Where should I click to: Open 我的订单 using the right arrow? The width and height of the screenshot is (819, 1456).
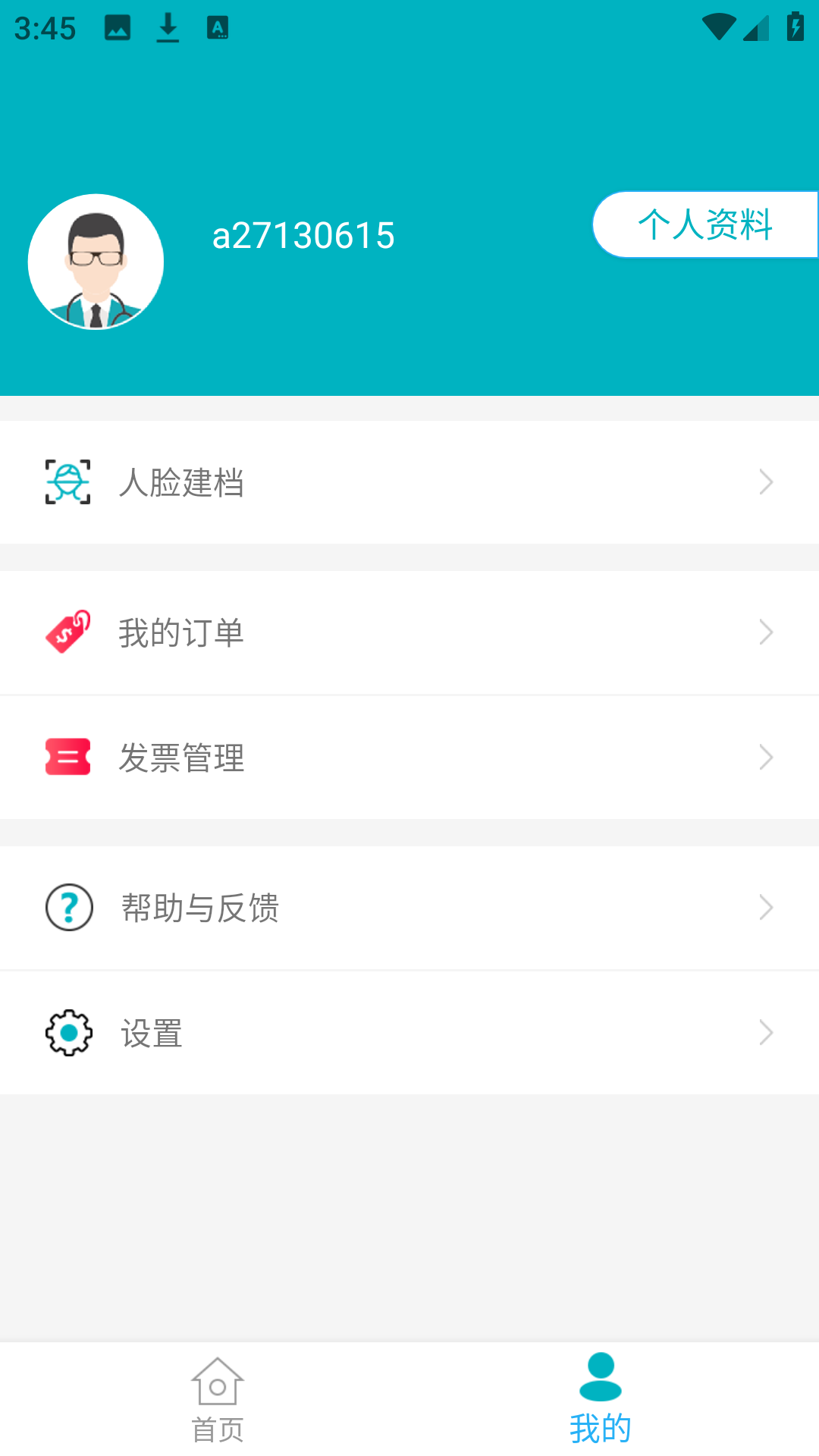tap(766, 632)
